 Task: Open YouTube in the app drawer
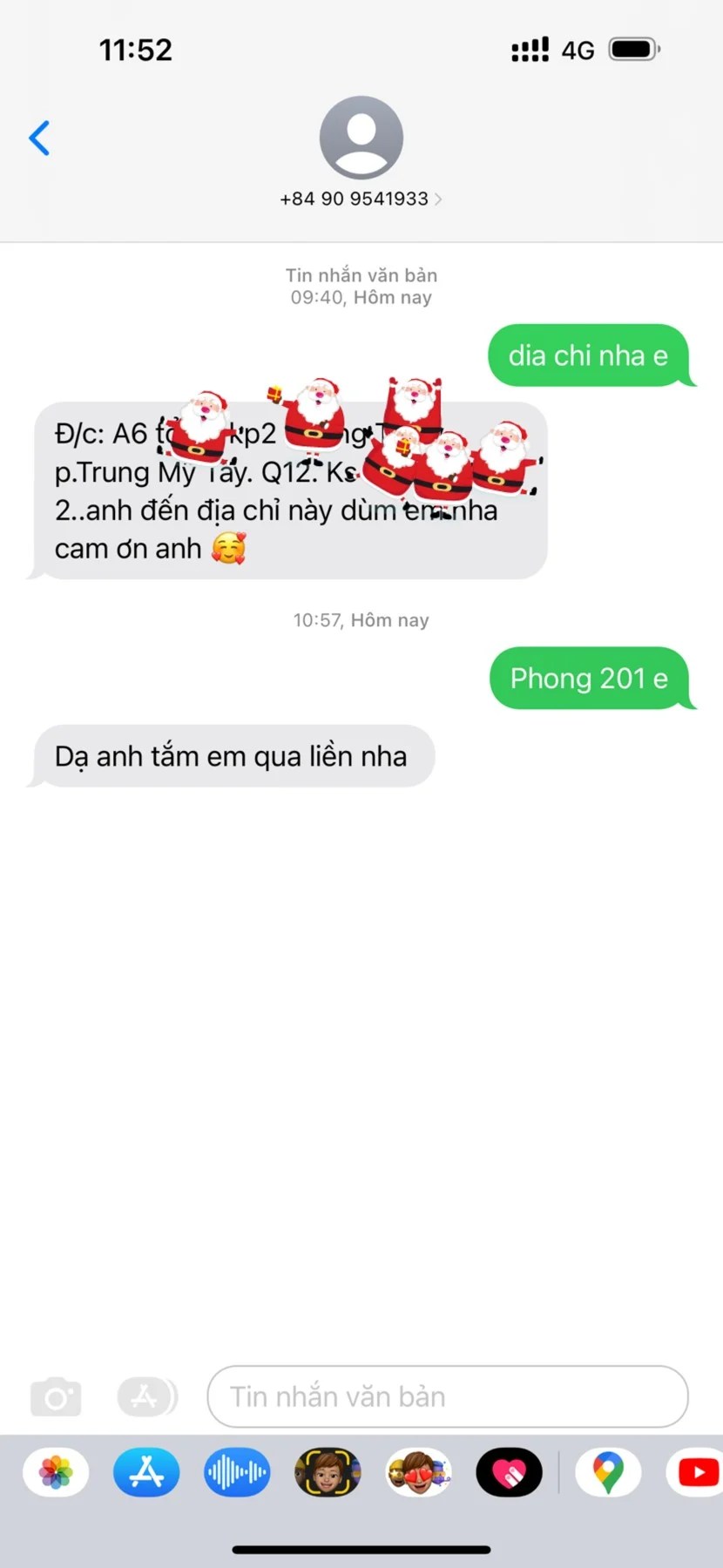click(697, 1473)
